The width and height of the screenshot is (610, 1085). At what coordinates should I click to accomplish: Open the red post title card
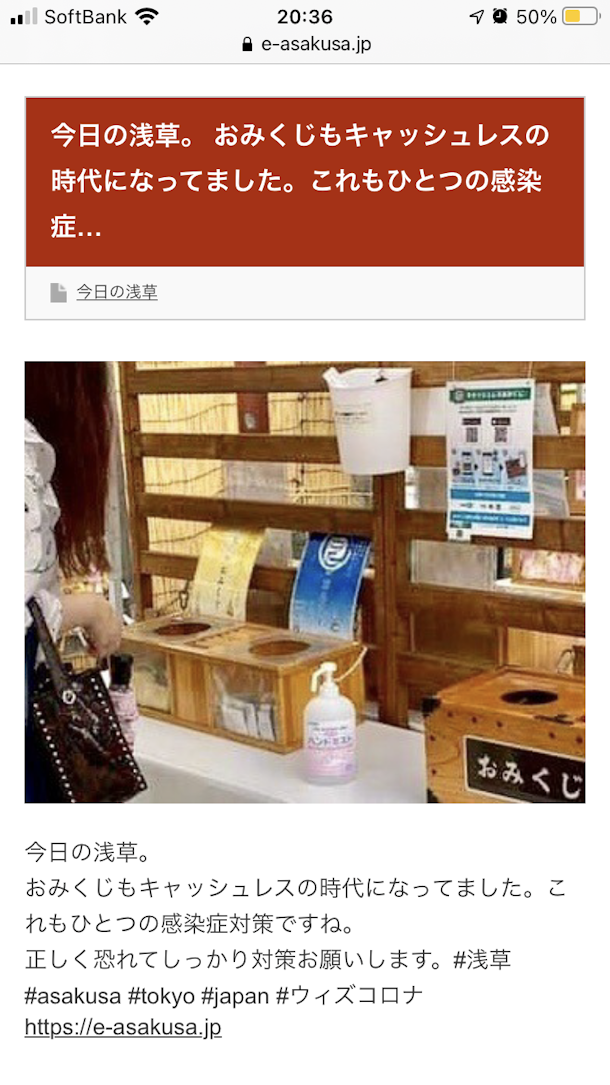[304, 182]
